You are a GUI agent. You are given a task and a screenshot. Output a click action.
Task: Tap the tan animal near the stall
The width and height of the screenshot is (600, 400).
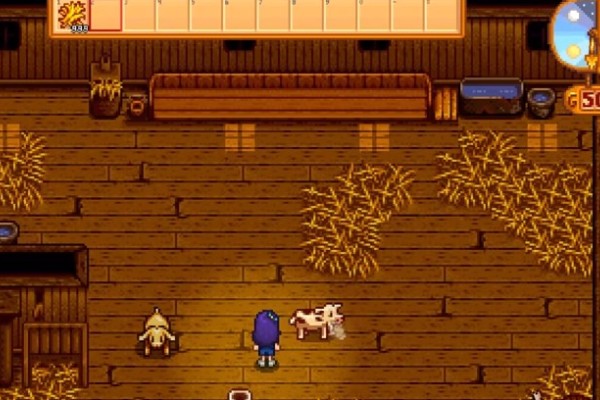coord(156,332)
